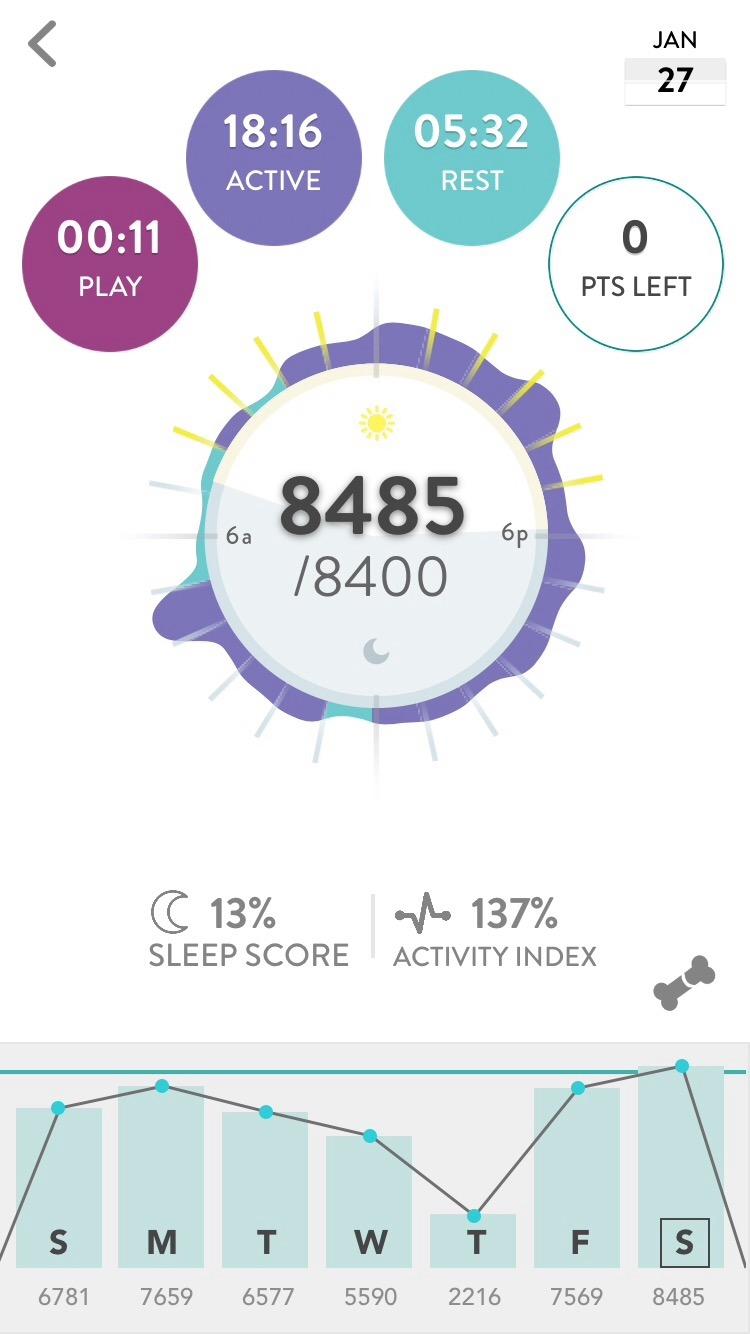Tap the bone treat icon

click(684, 982)
